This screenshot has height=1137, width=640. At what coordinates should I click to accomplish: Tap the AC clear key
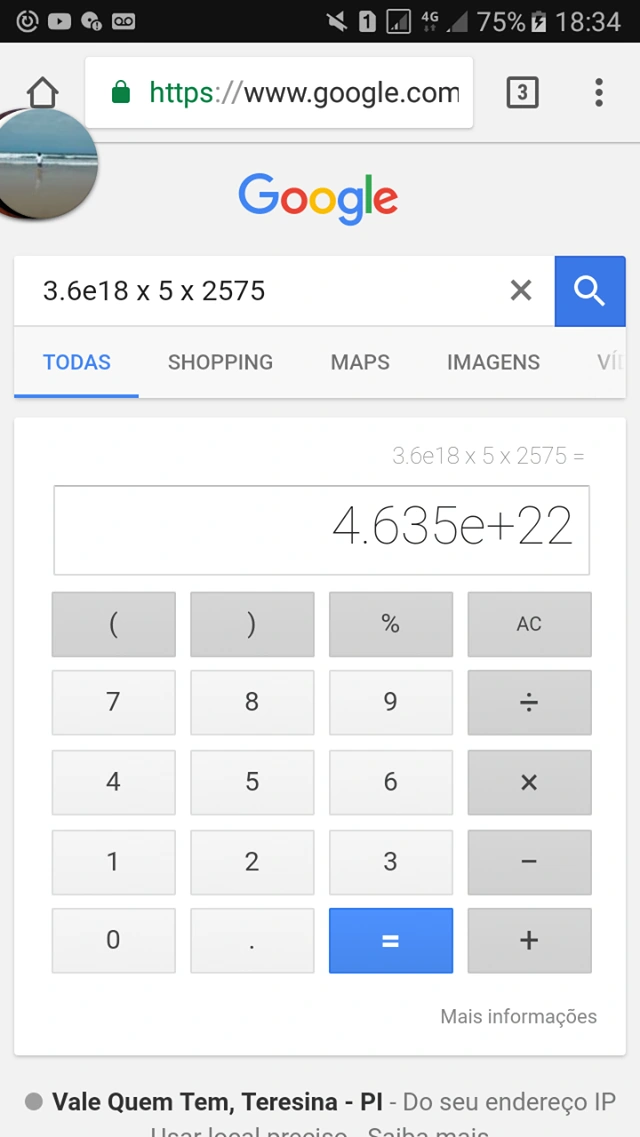[529, 624]
